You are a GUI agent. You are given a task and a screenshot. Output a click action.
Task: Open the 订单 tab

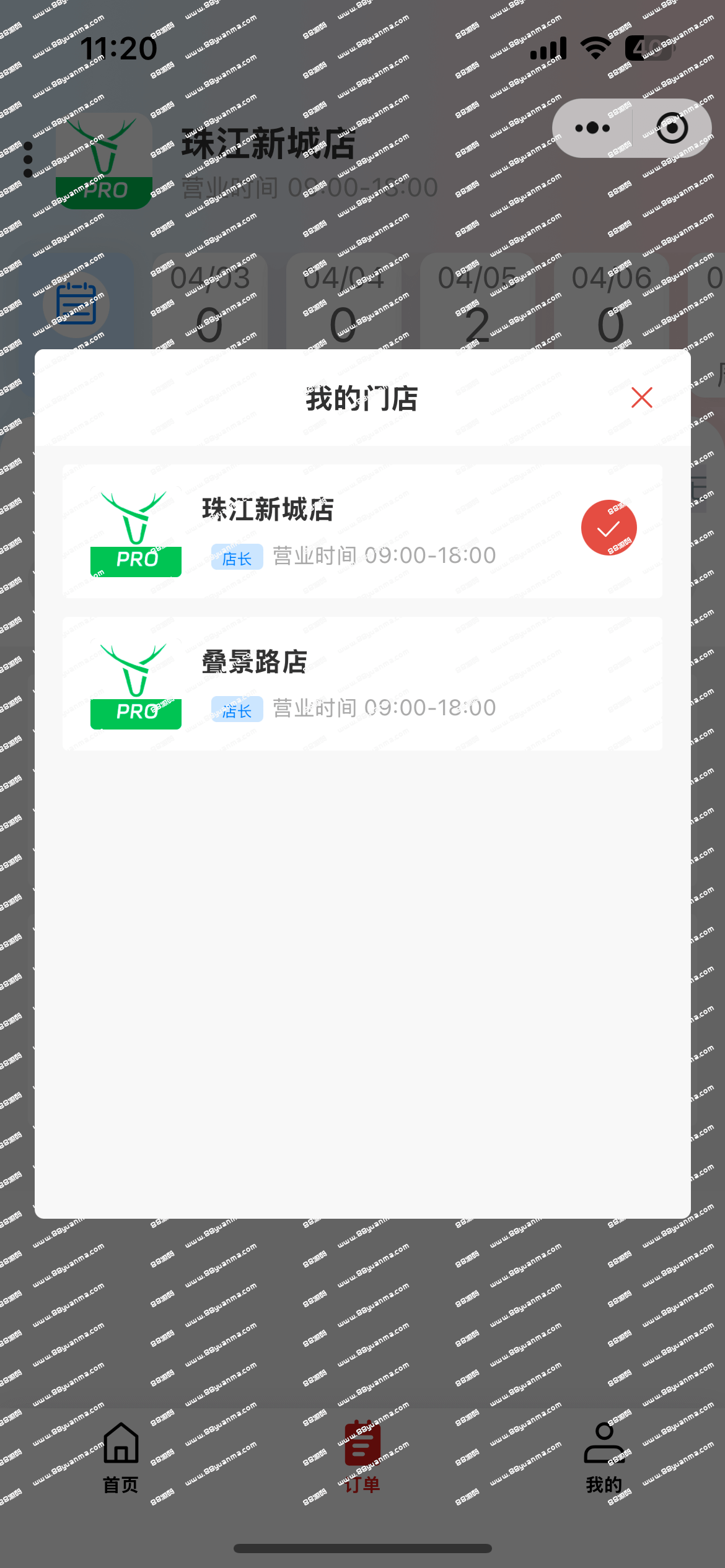(x=362, y=1457)
